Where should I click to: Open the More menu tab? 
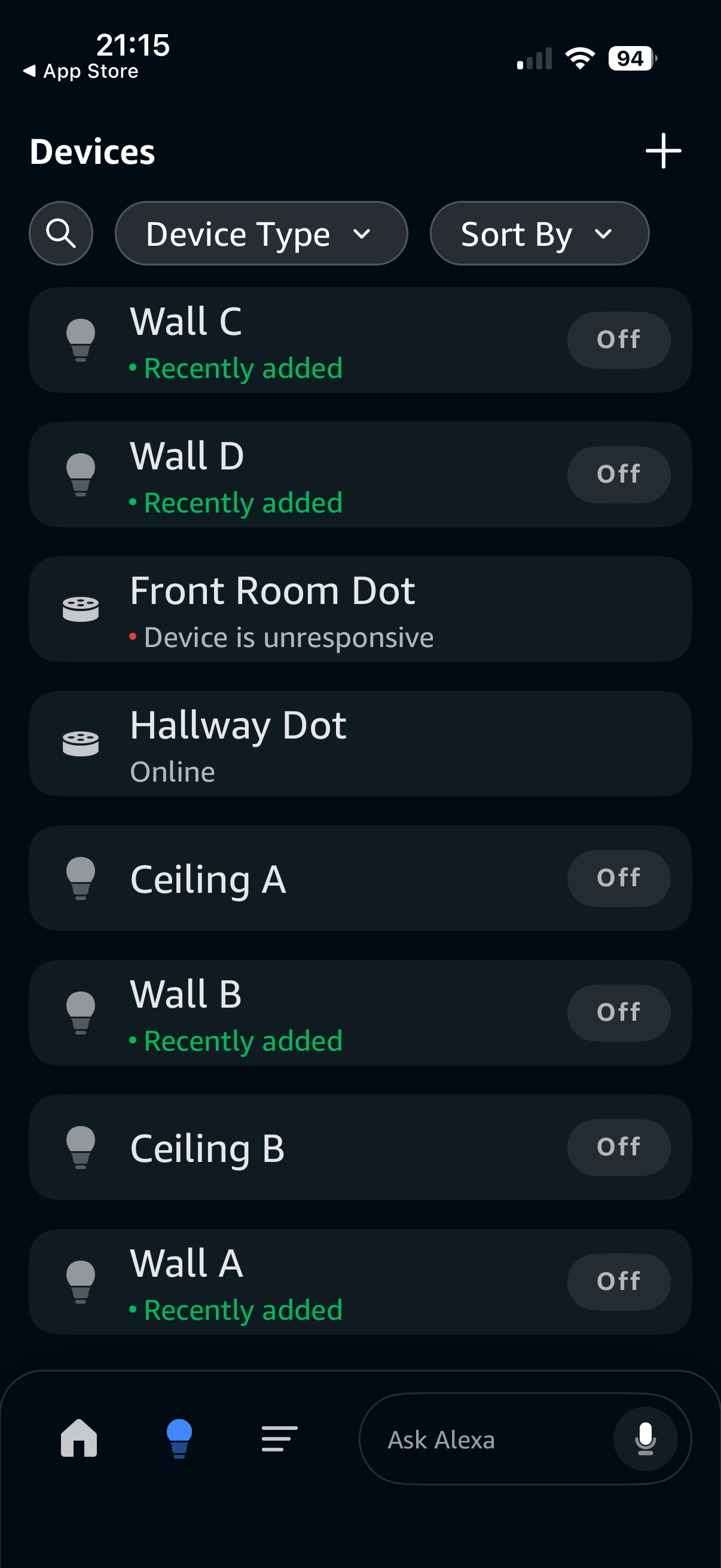[x=279, y=1438]
